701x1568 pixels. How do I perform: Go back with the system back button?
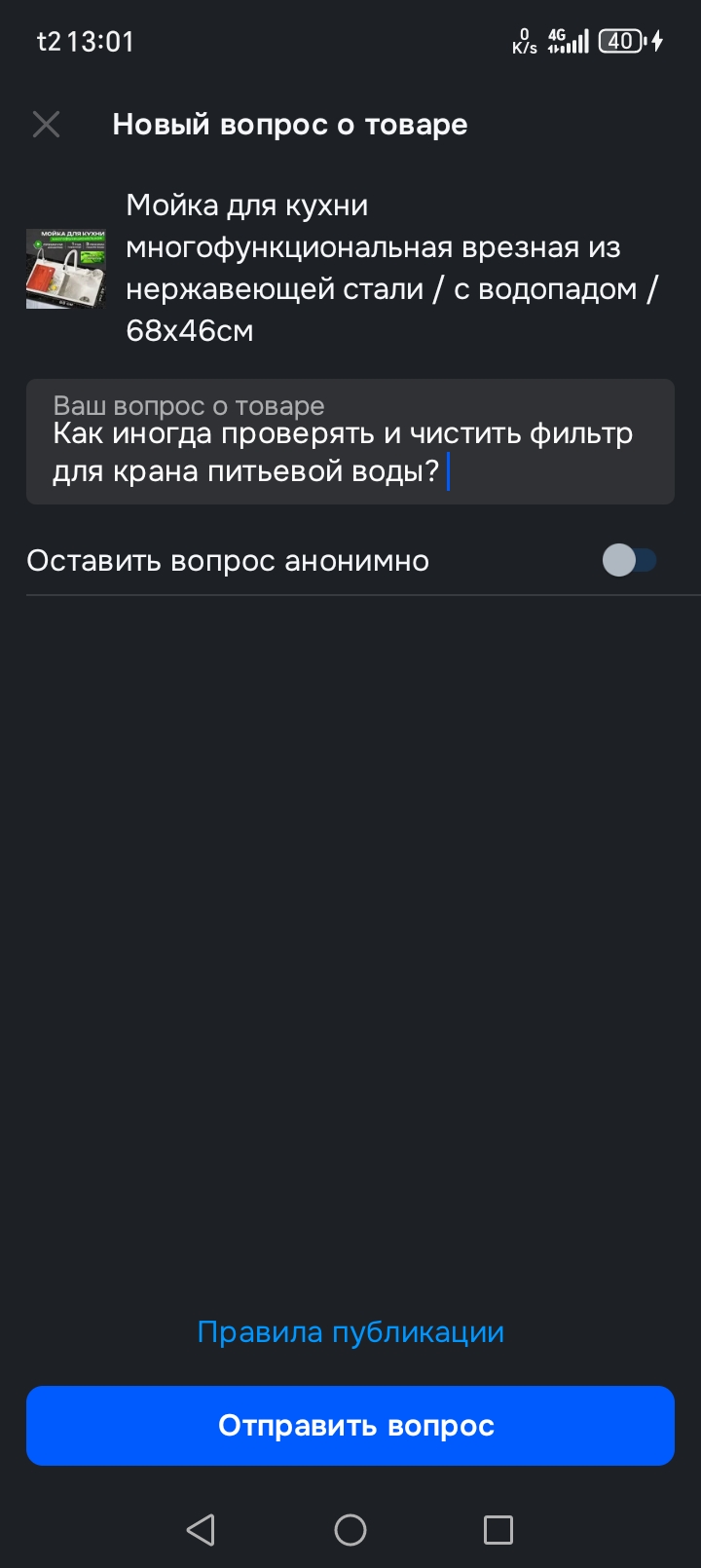[x=201, y=1529]
